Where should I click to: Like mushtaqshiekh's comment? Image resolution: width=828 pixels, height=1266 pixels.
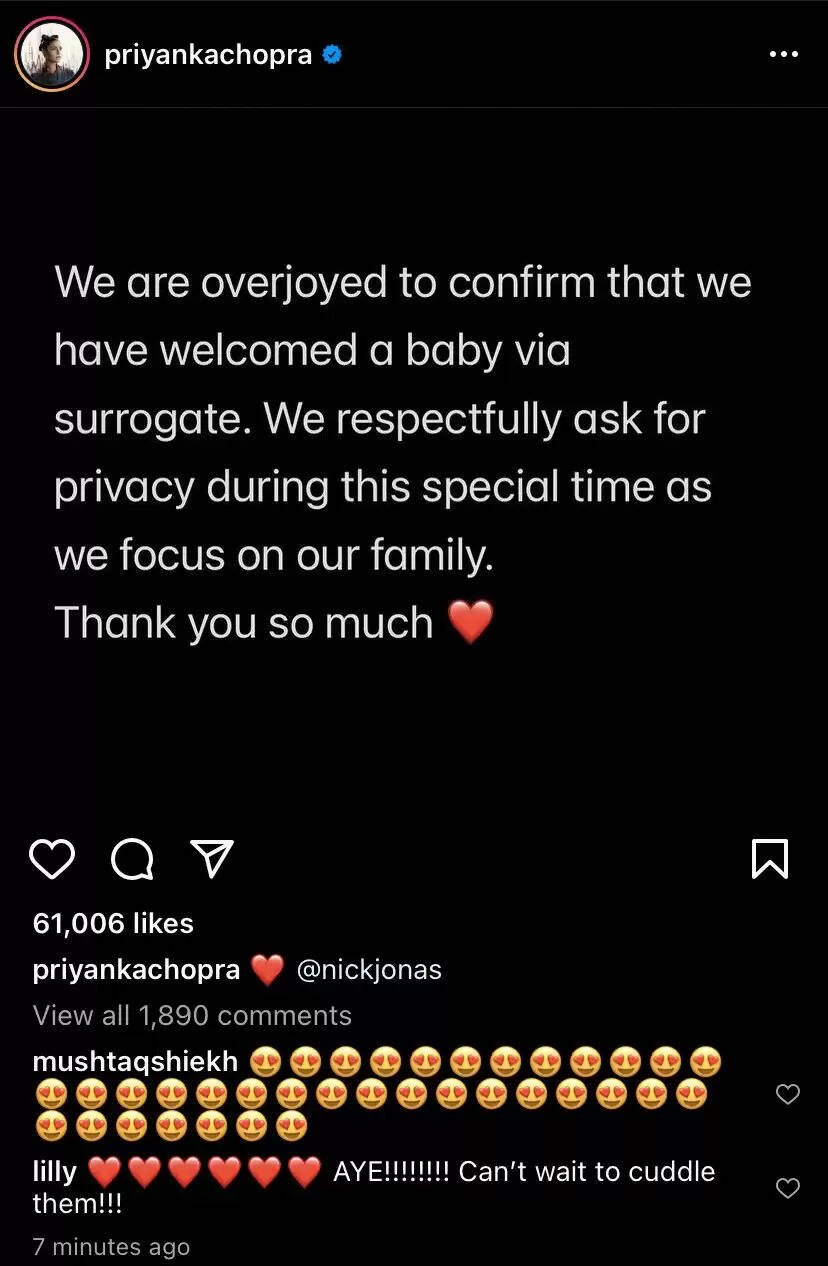pyautogui.click(x=788, y=1094)
